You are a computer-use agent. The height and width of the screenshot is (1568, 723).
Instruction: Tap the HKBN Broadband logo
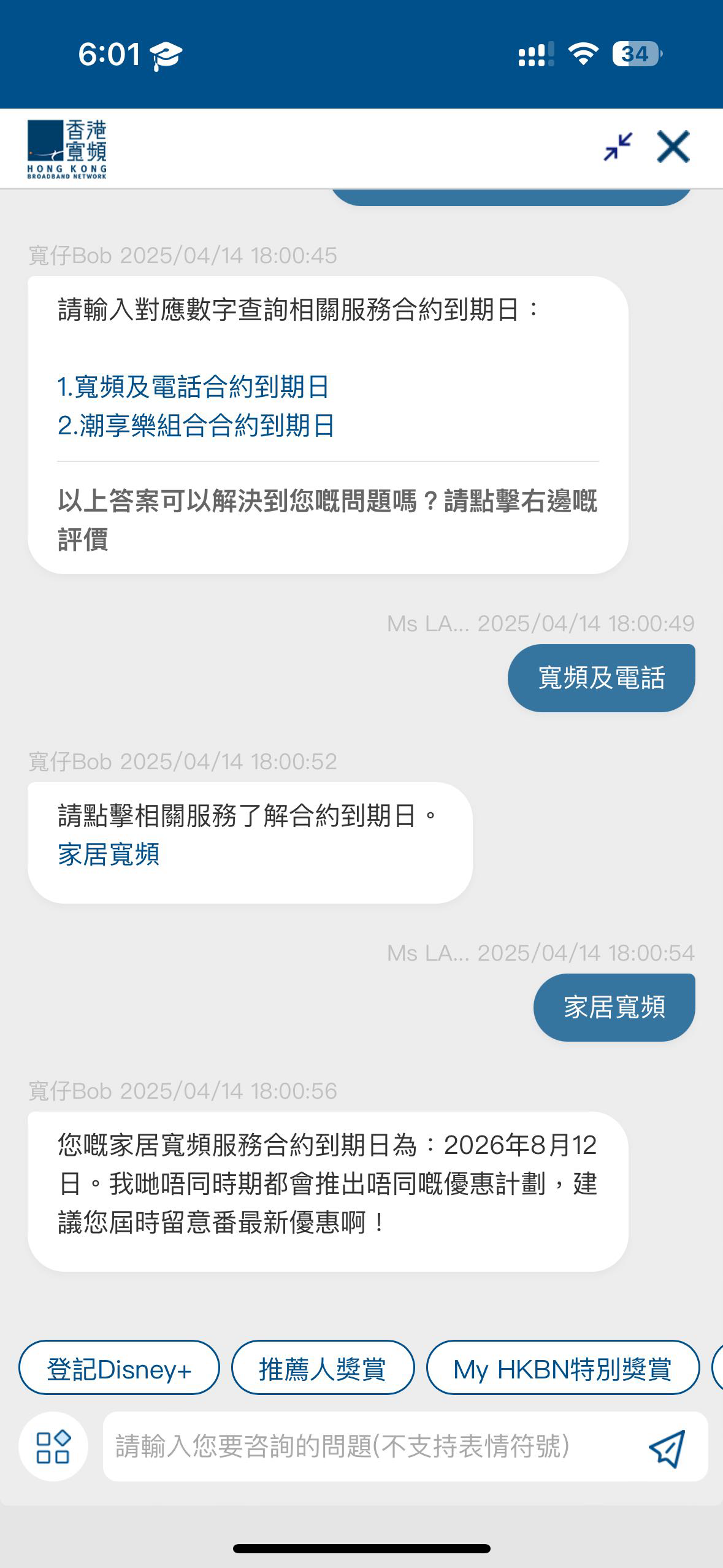tap(67, 149)
